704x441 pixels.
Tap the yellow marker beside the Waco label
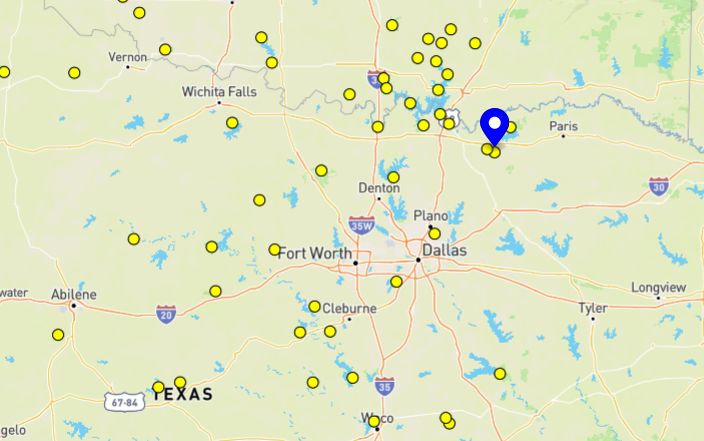point(374,422)
